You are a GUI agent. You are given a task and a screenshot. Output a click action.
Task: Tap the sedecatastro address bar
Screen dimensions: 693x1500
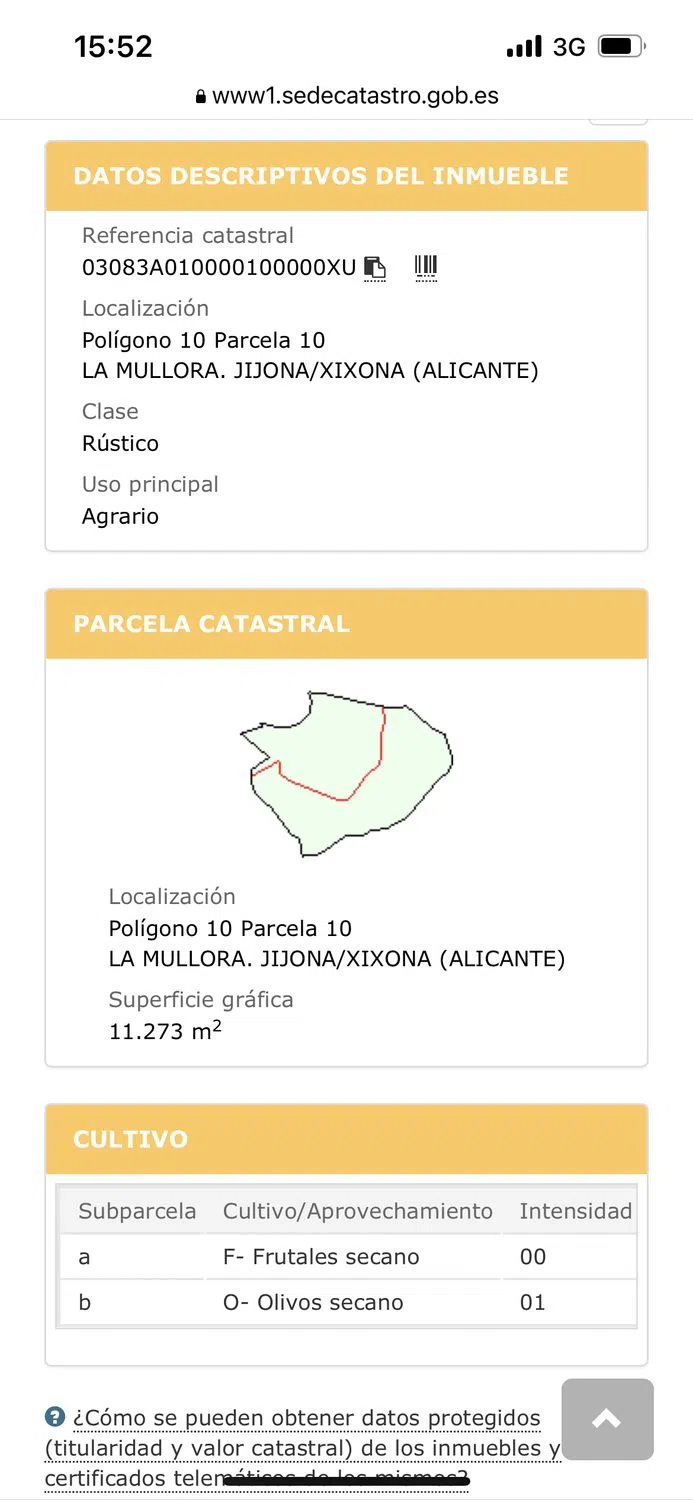click(x=347, y=96)
